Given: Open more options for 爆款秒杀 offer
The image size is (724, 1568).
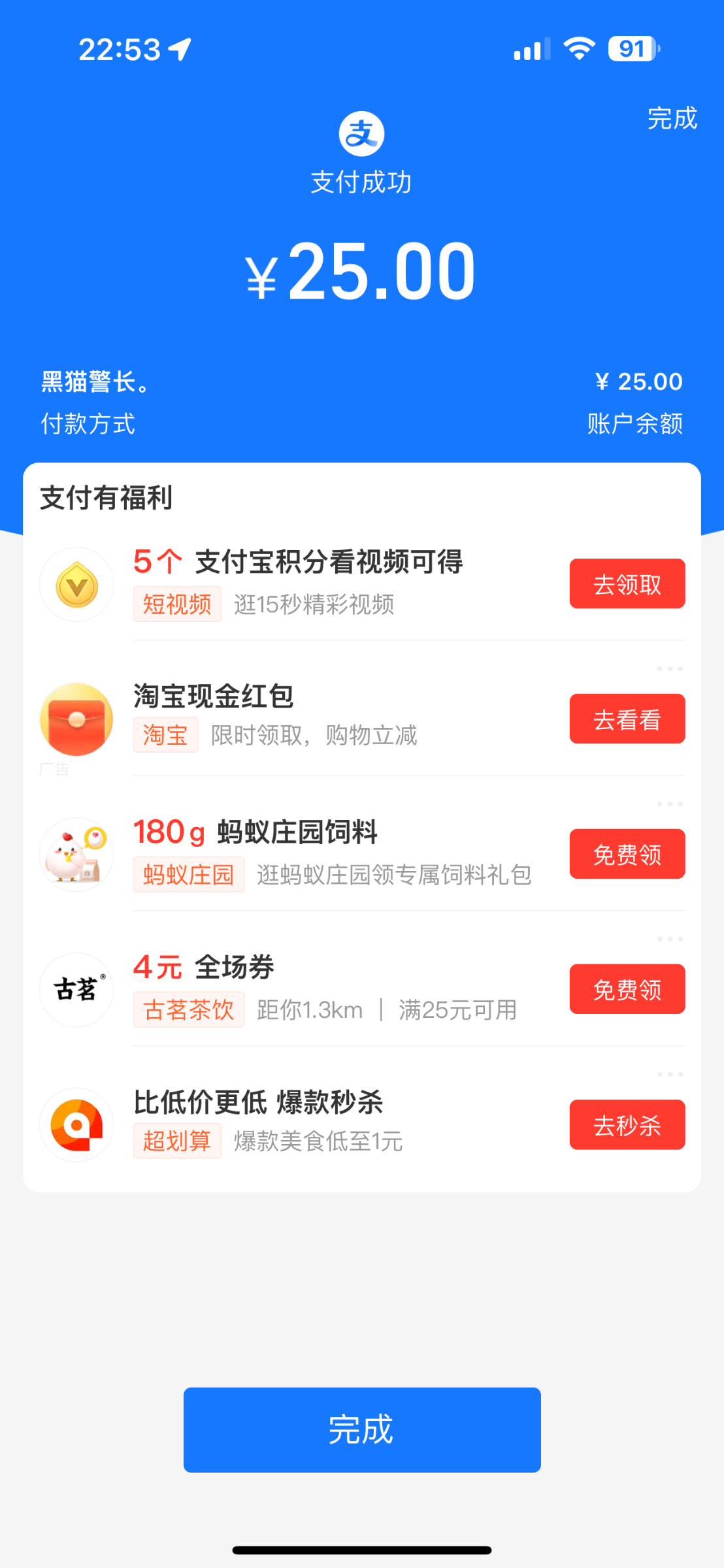Looking at the screenshot, I should pos(670,1074).
